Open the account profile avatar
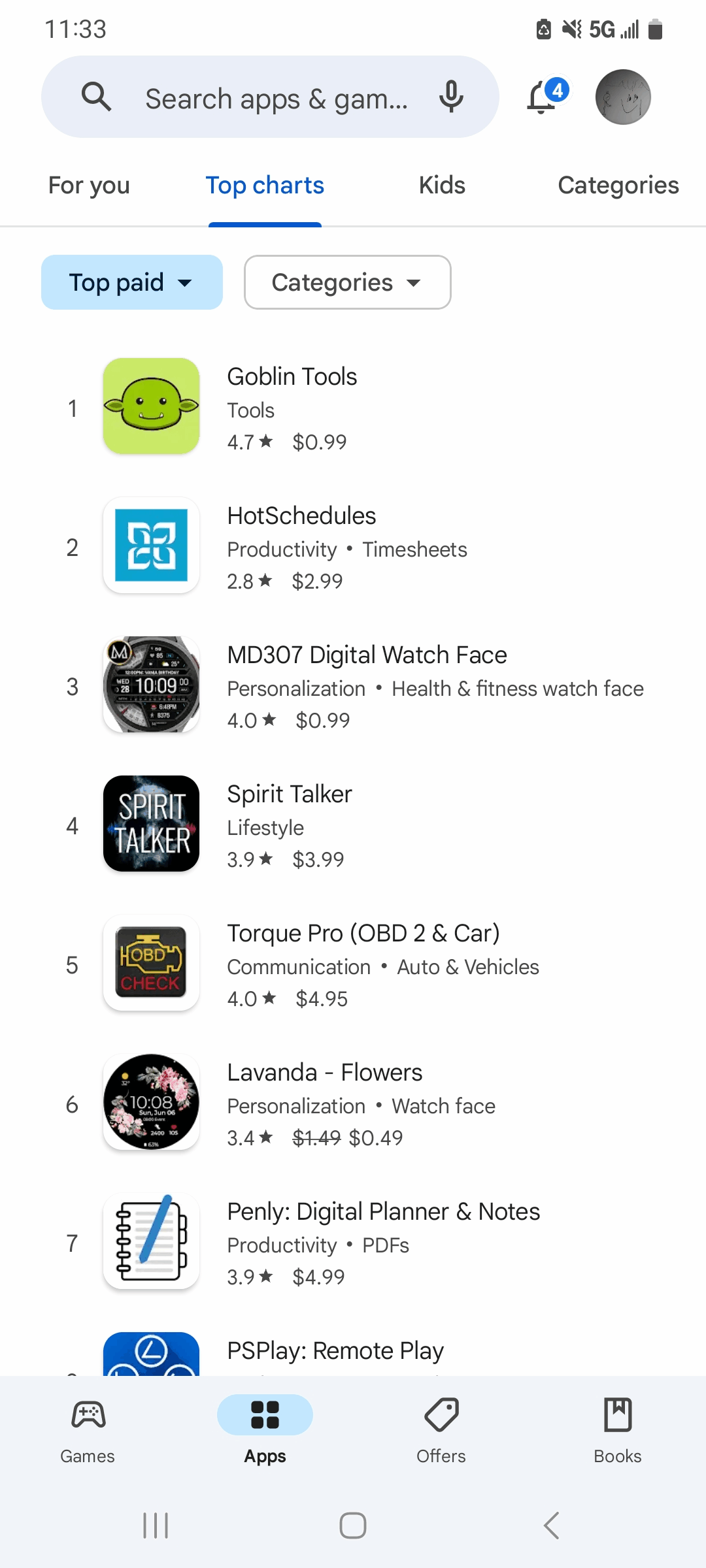This screenshot has width=706, height=1568. (623, 97)
